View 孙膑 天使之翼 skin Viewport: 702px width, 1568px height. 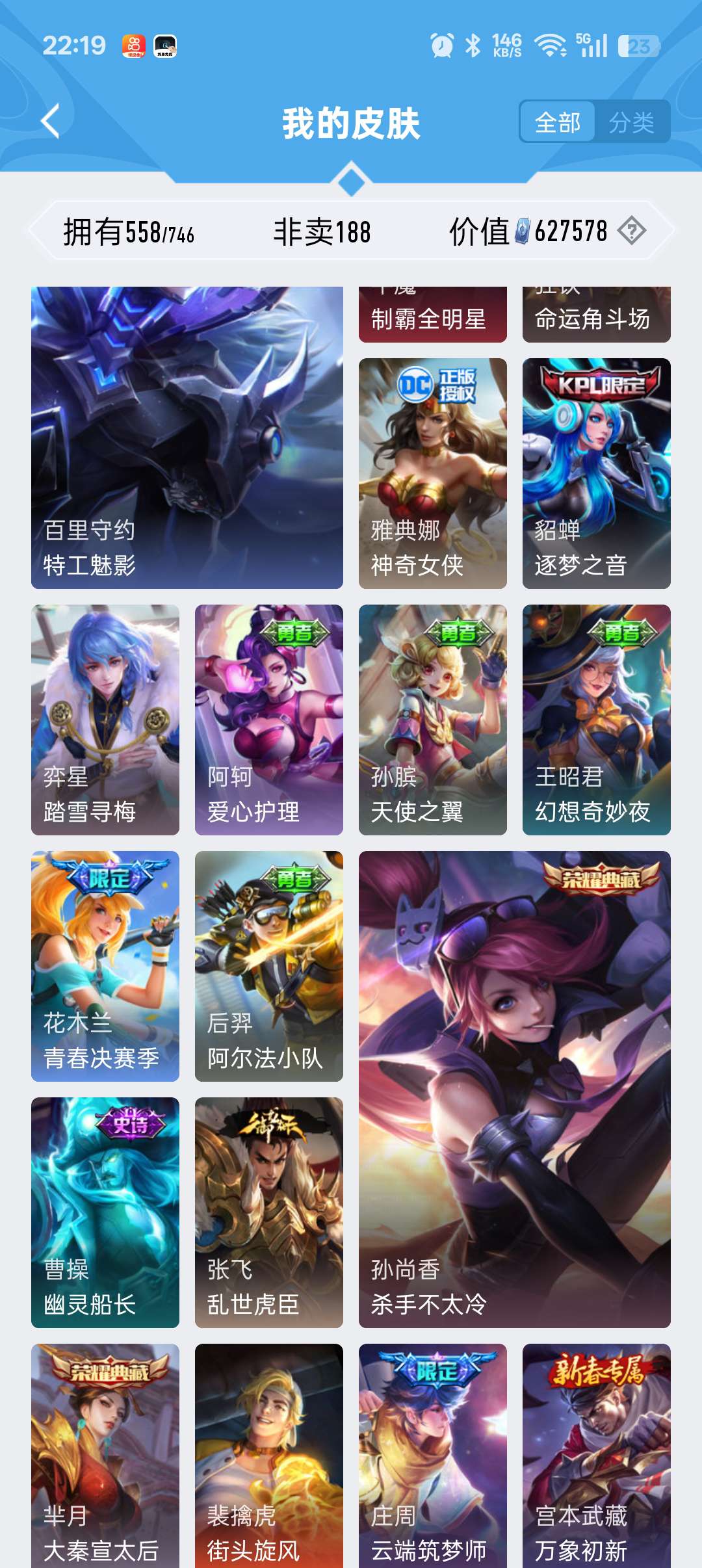click(432, 720)
